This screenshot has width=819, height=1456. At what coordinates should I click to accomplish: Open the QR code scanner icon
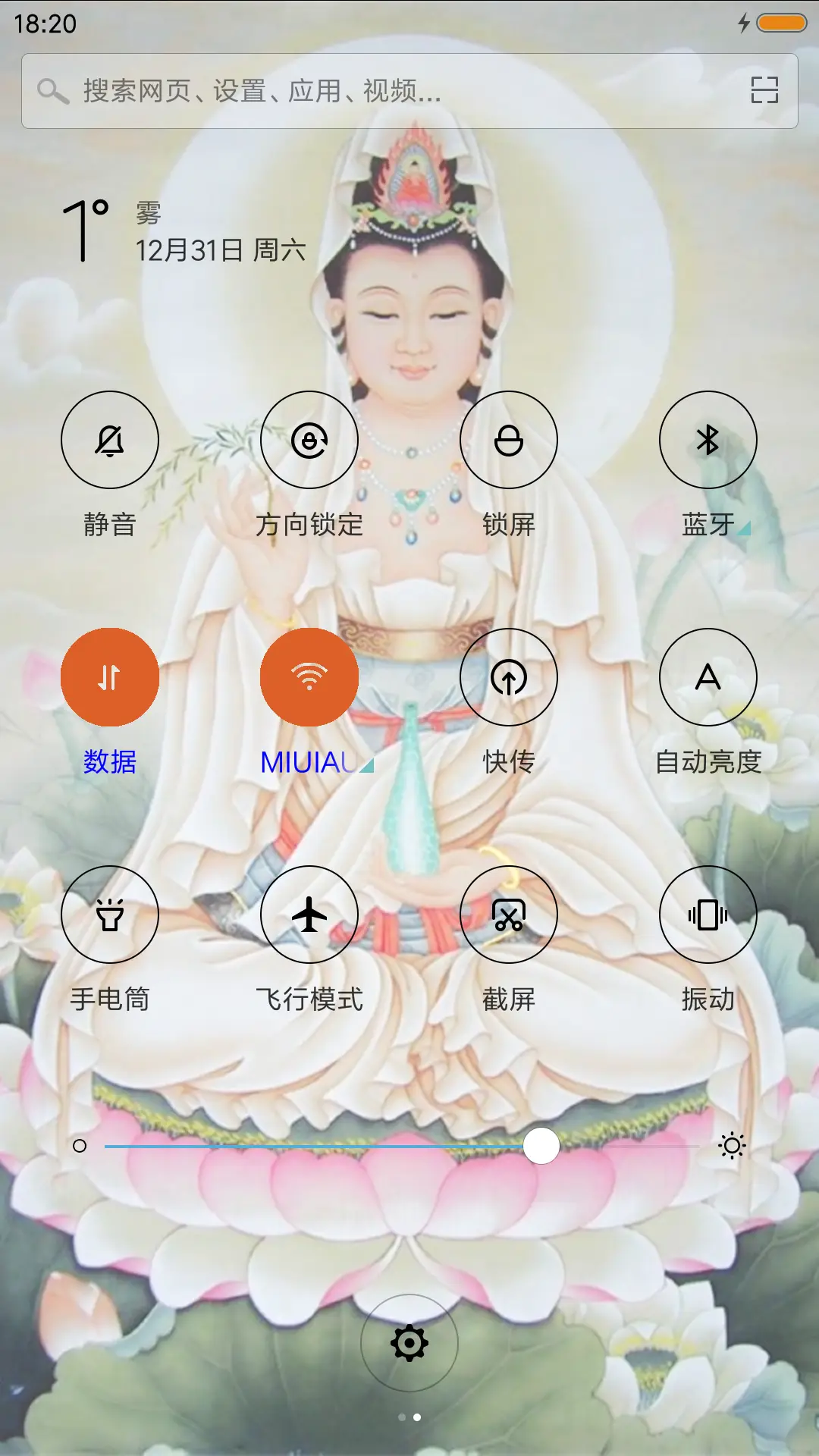click(764, 90)
